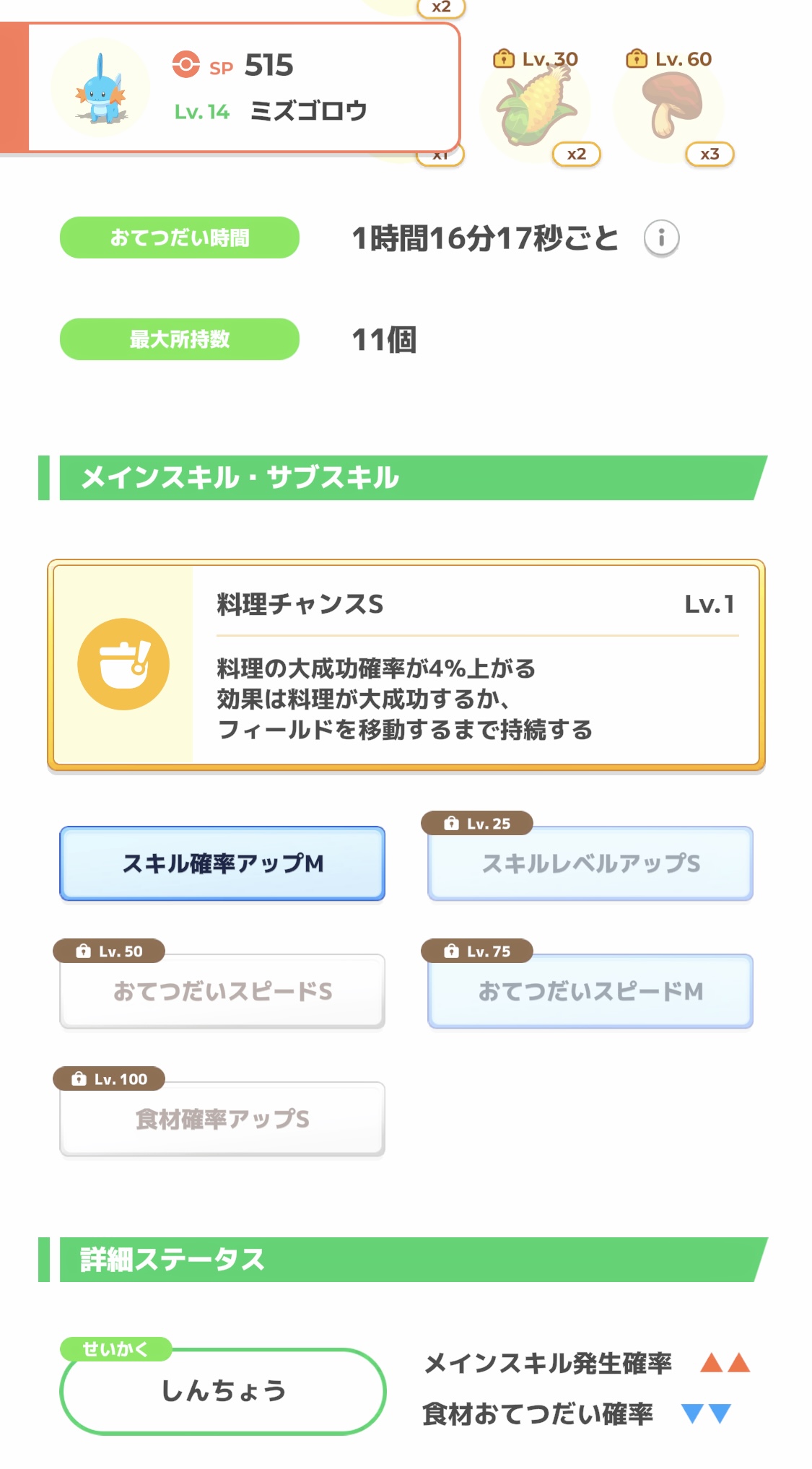Image resolution: width=812 pixels, height=1469 pixels.
Task: Tap the info icon beside おてつだい時間
Action: 661,237
